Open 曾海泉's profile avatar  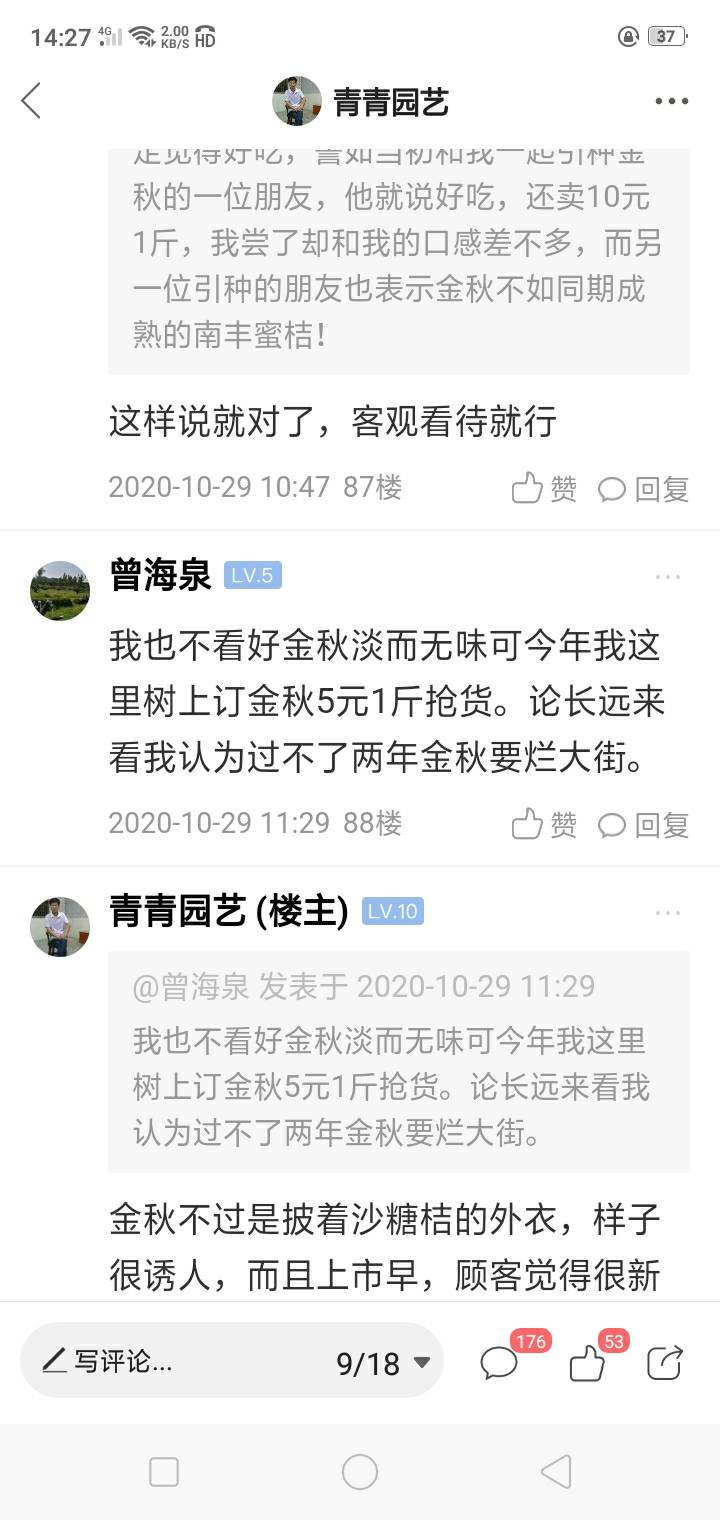[x=60, y=591]
